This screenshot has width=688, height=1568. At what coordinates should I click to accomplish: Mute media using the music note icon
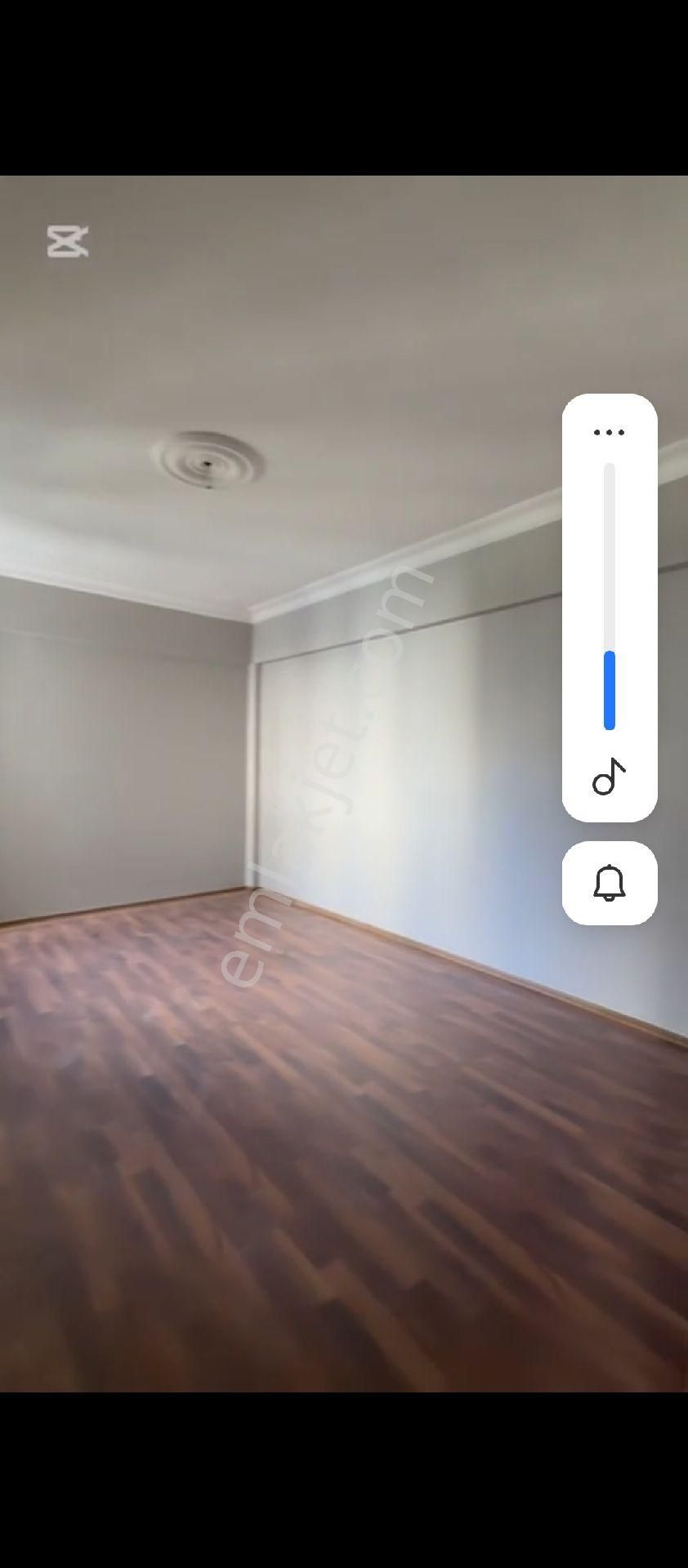tap(609, 777)
